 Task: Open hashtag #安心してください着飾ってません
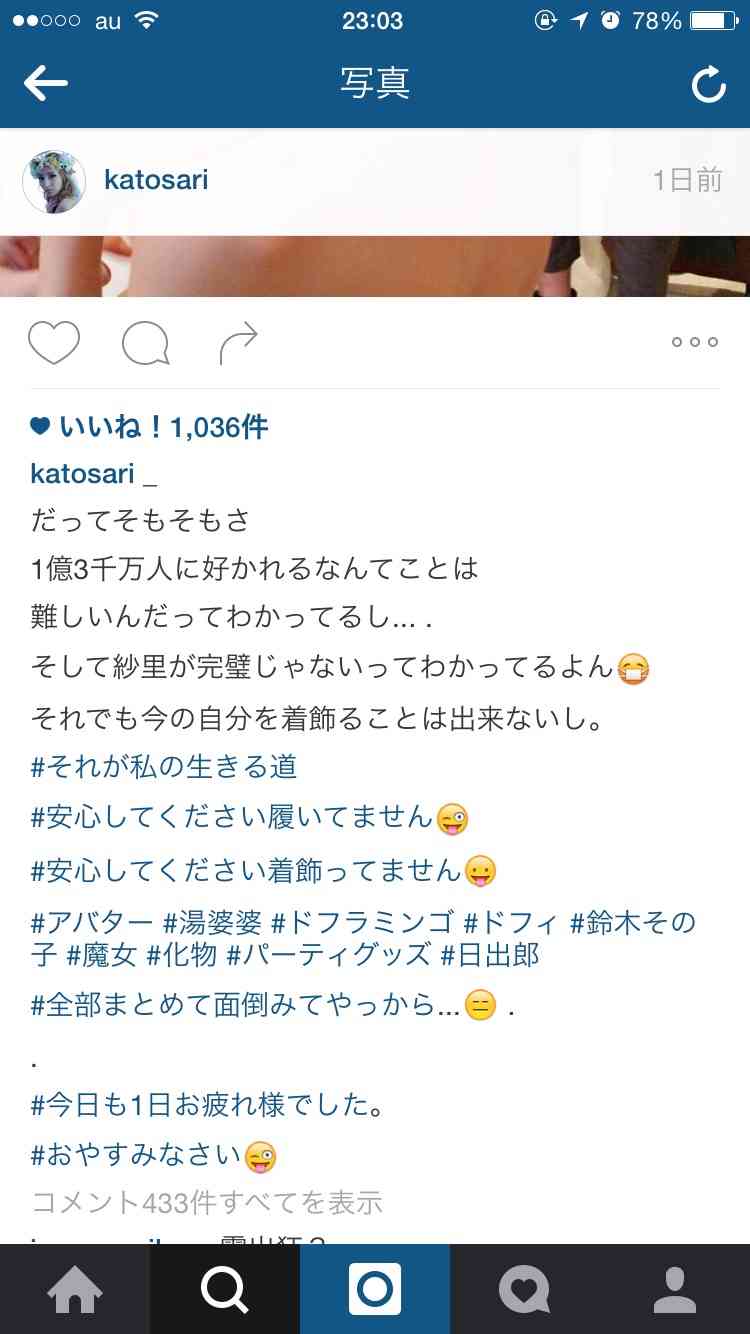coord(246,870)
